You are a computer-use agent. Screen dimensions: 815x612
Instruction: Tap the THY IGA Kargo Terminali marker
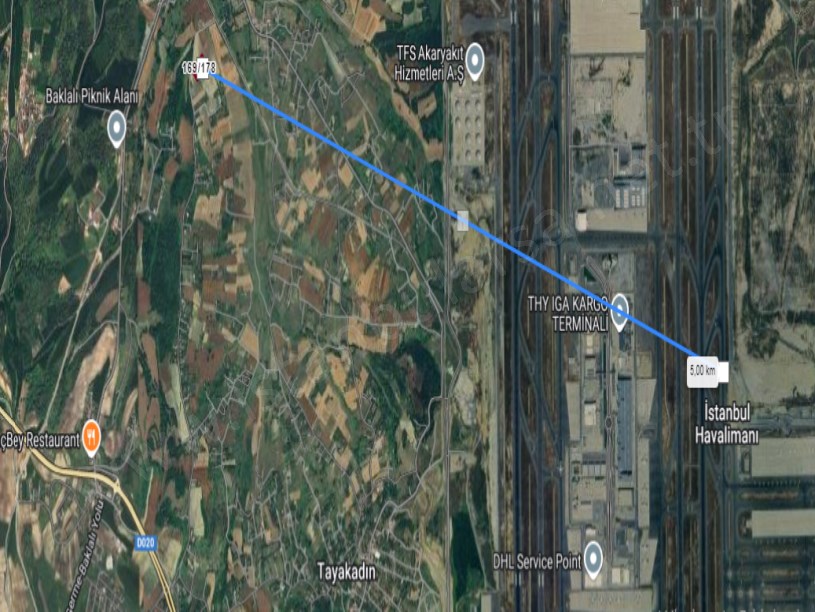click(619, 308)
